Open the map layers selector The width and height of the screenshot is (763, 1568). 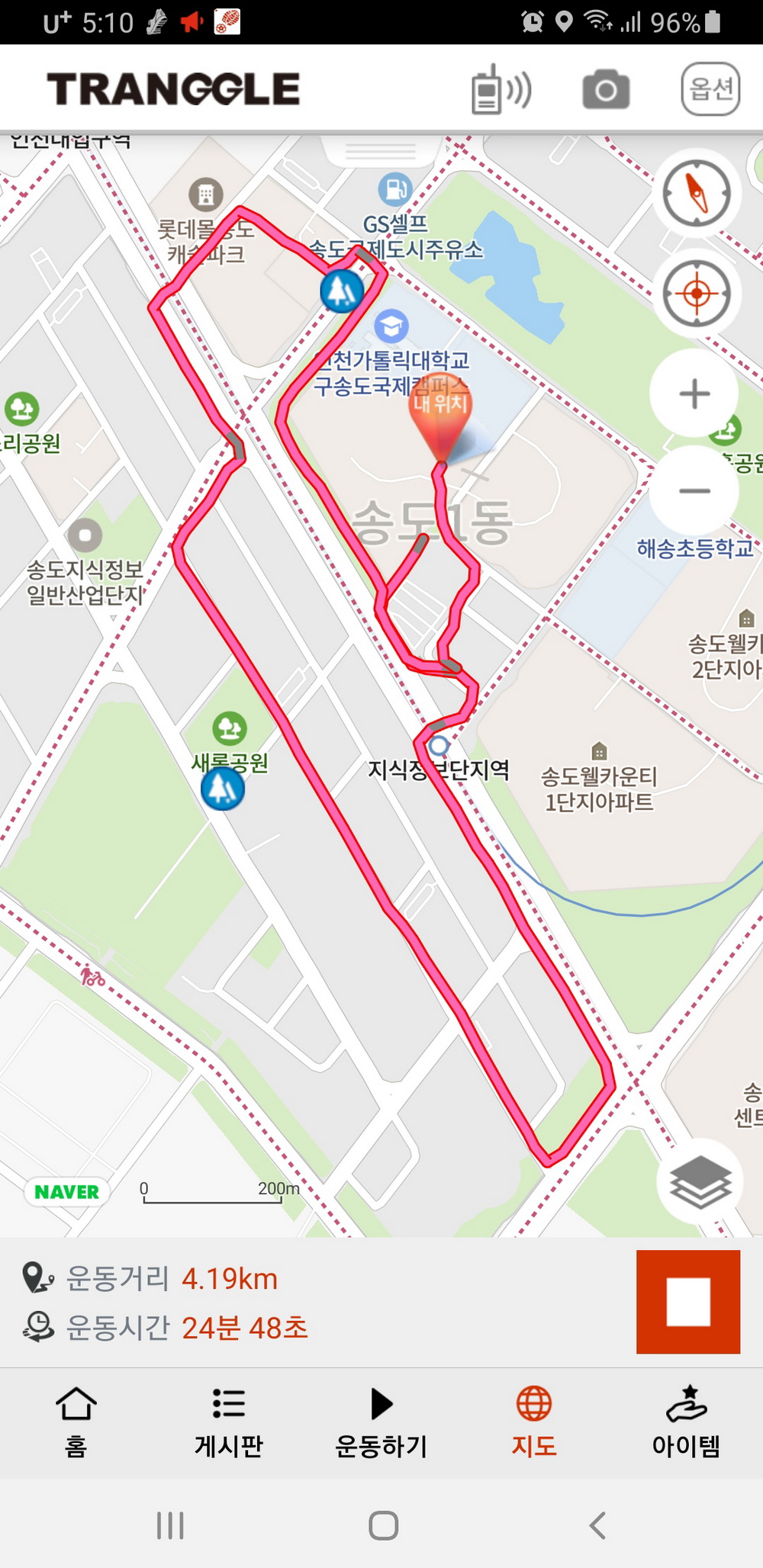point(700,1181)
